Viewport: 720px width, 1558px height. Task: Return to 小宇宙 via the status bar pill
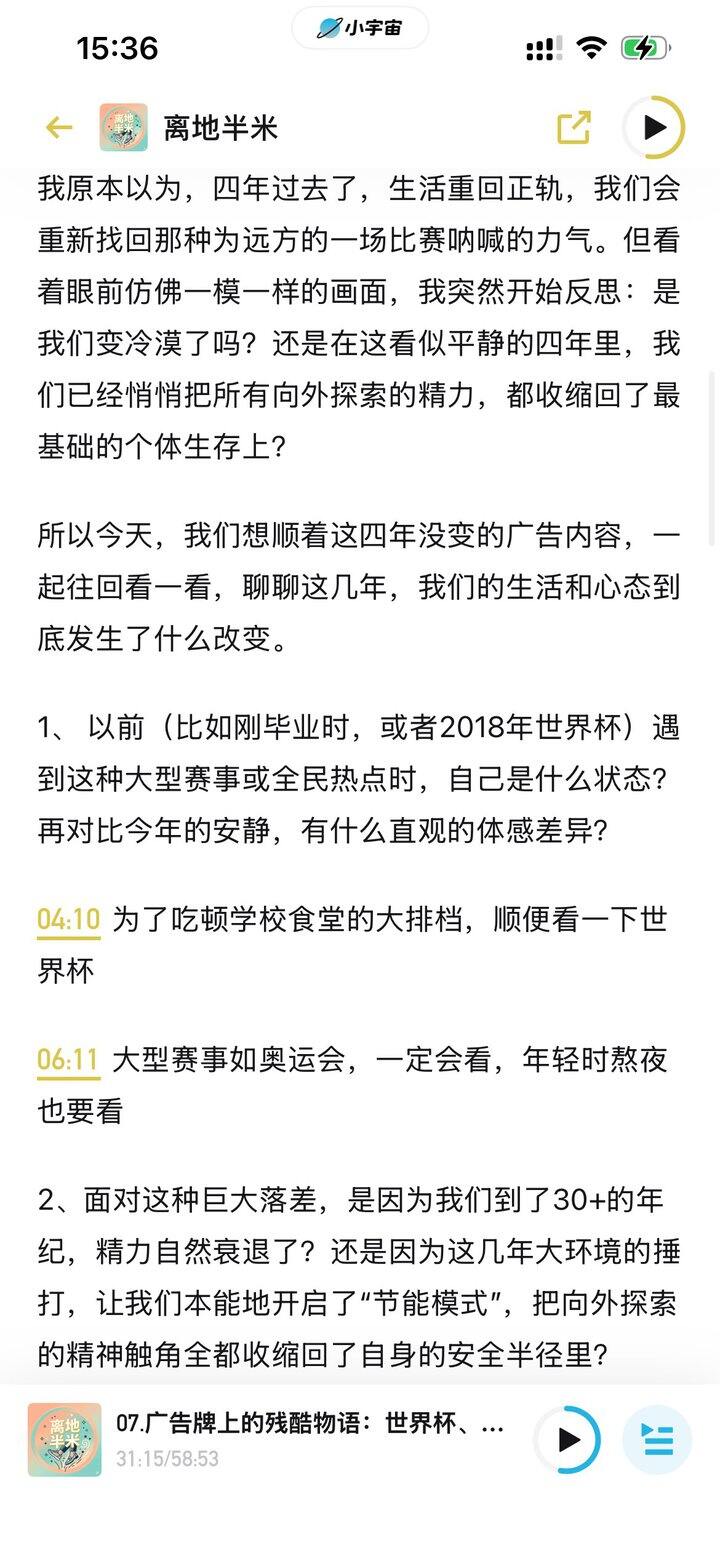click(x=360, y=28)
